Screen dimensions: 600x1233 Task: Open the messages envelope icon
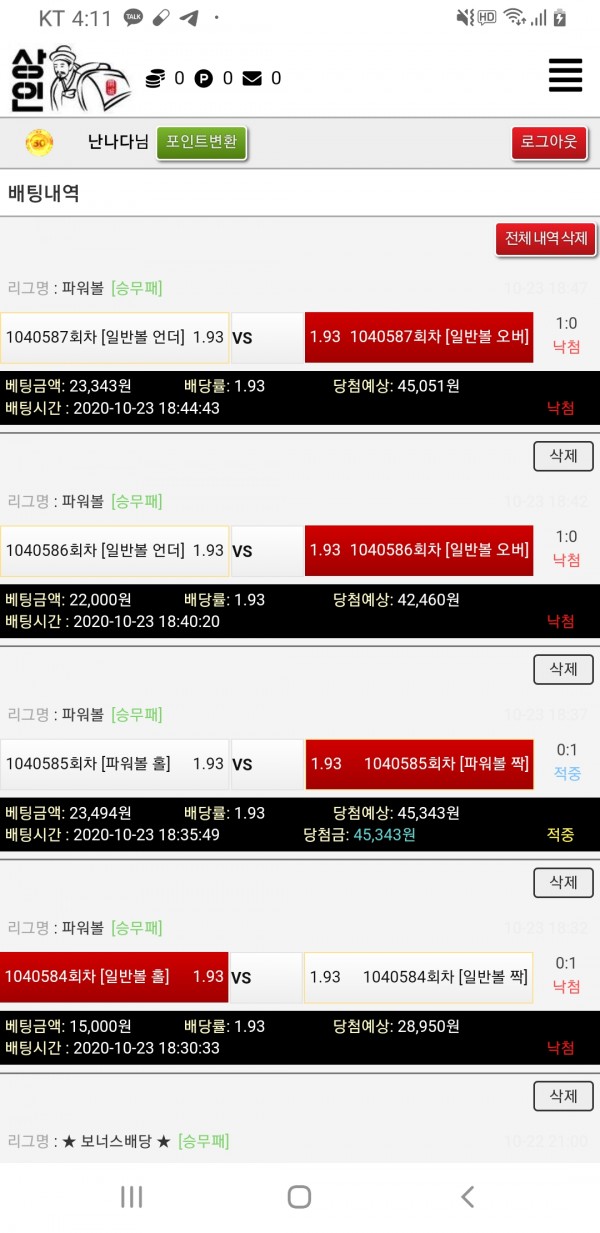252,78
